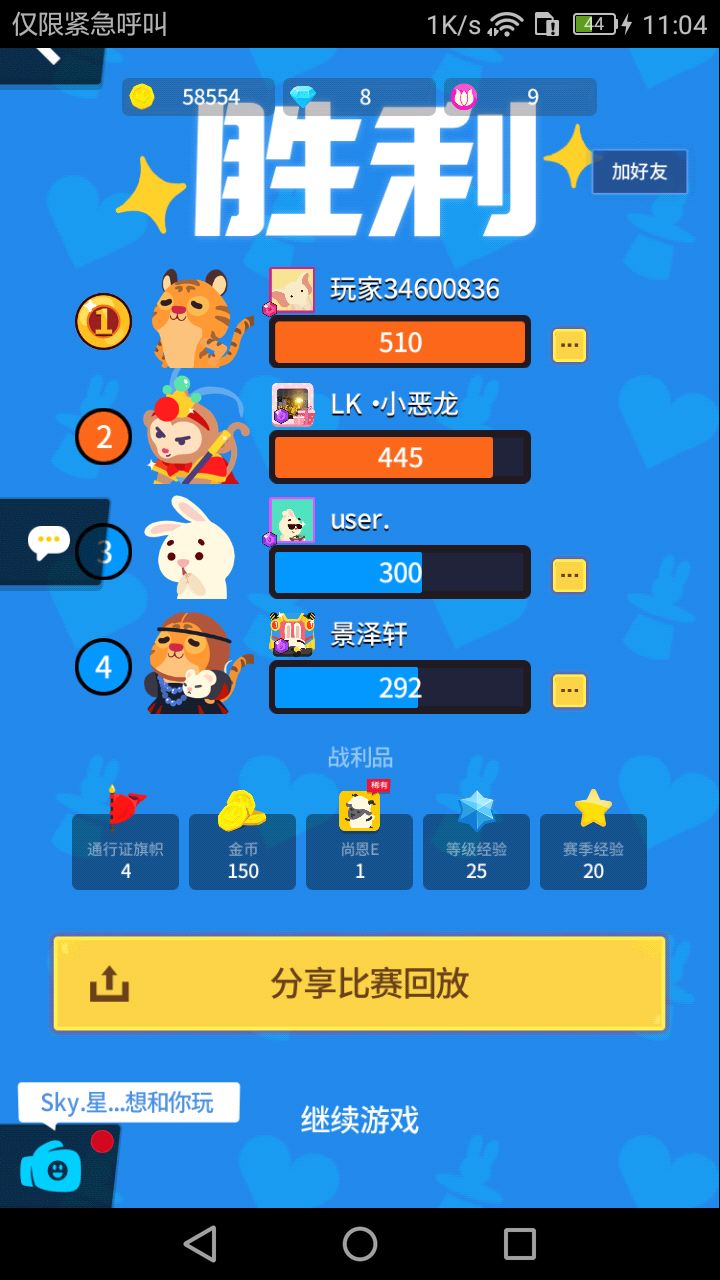Image resolution: width=720 pixels, height=1280 pixels.
Task: Open the more options for 玩家34600836
Action: [569, 345]
